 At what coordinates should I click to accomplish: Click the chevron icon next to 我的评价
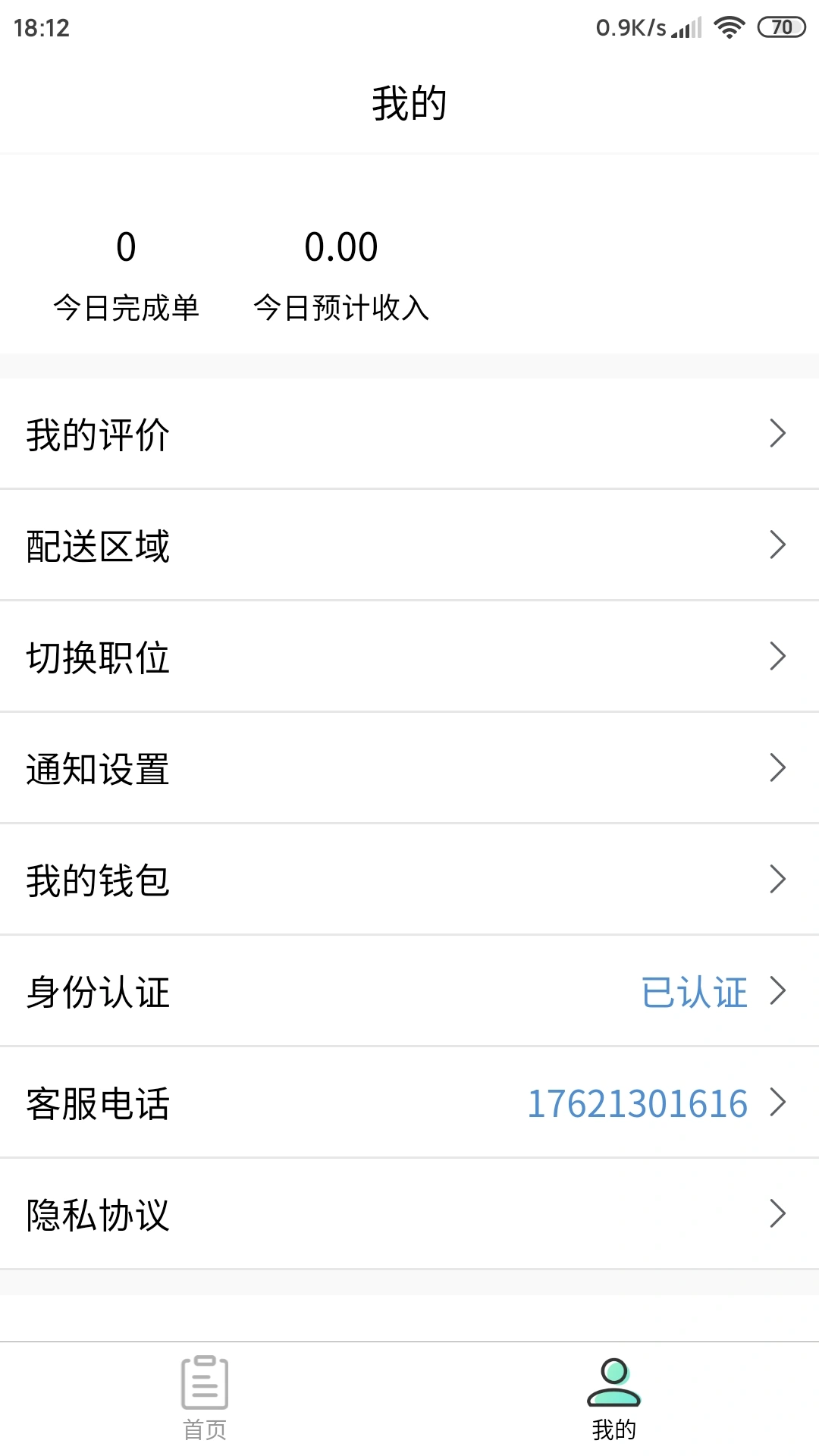[777, 434]
